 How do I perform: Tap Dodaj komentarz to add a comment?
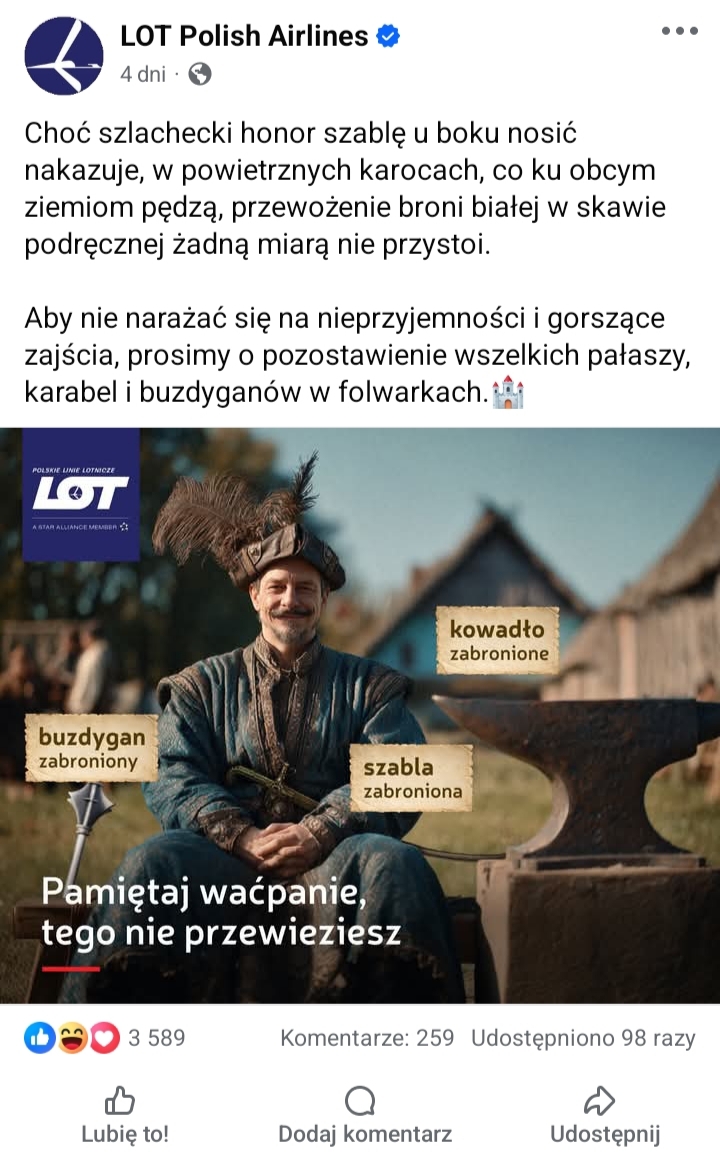pos(365,1115)
